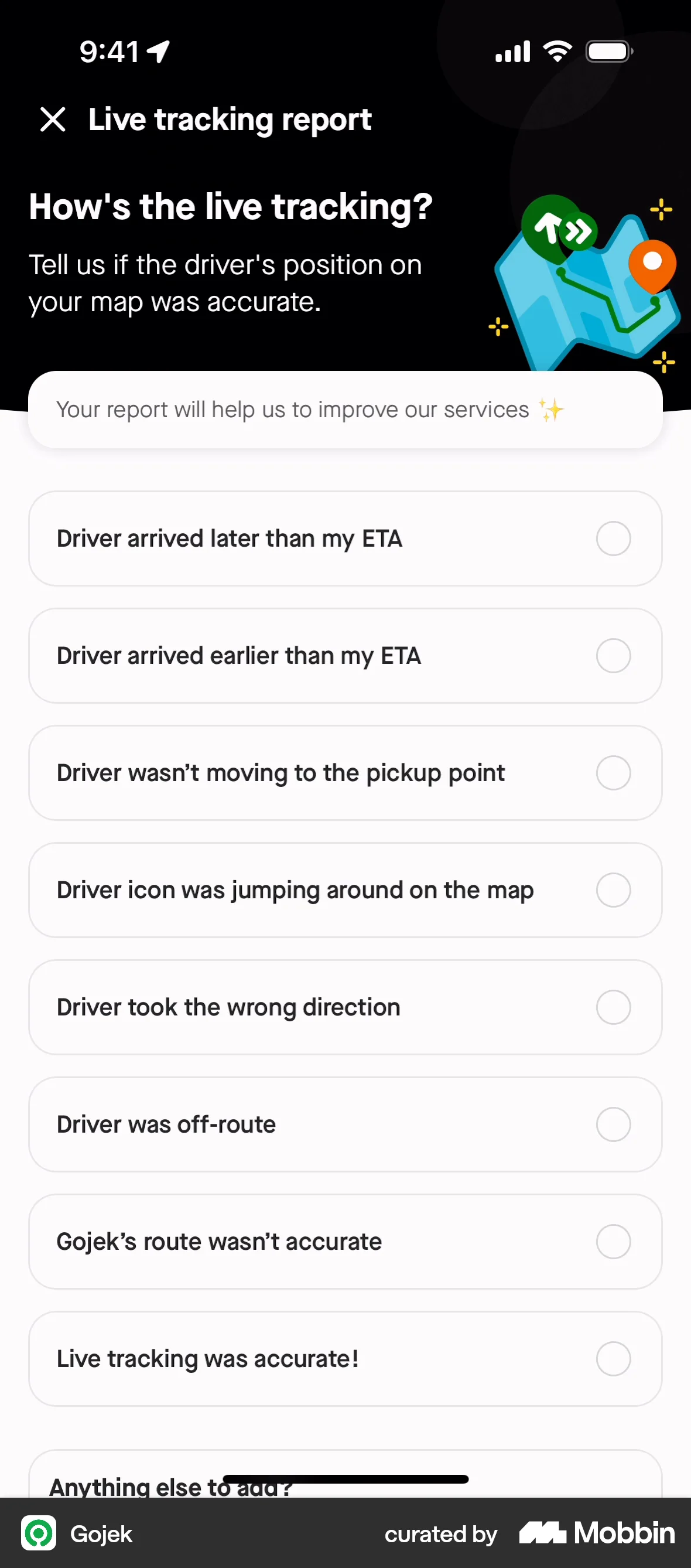Image resolution: width=691 pixels, height=1568 pixels.
Task: Select 'Live tracking was accurate!'
Action: click(x=345, y=1359)
